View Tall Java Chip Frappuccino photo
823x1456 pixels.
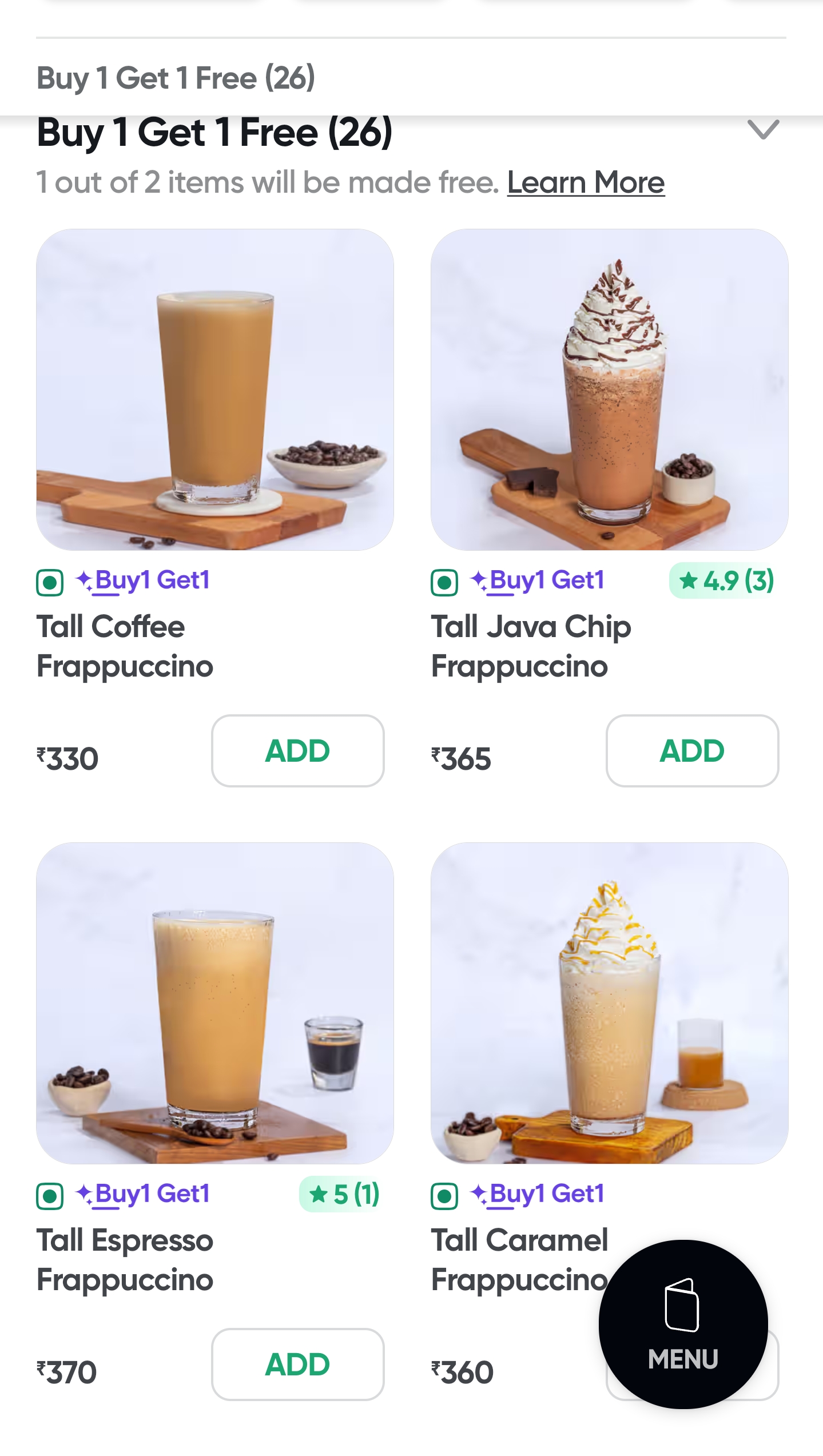tap(610, 389)
